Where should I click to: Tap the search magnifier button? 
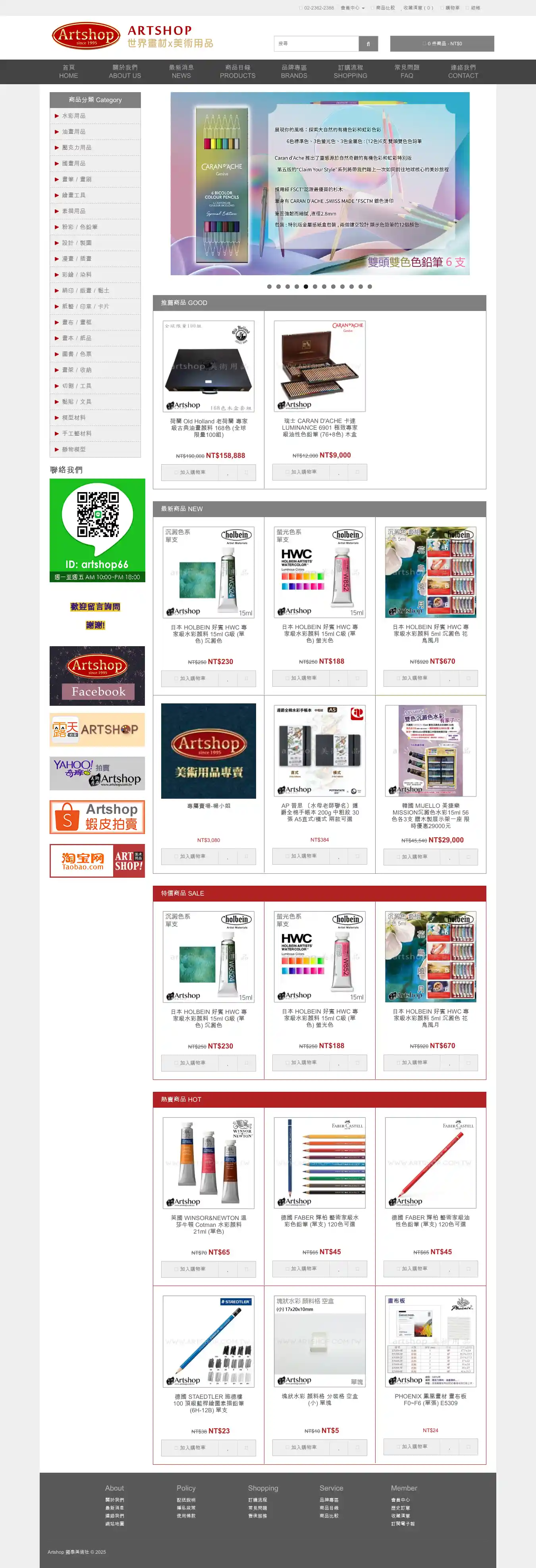pyautogui.click(x=368, y=44)
